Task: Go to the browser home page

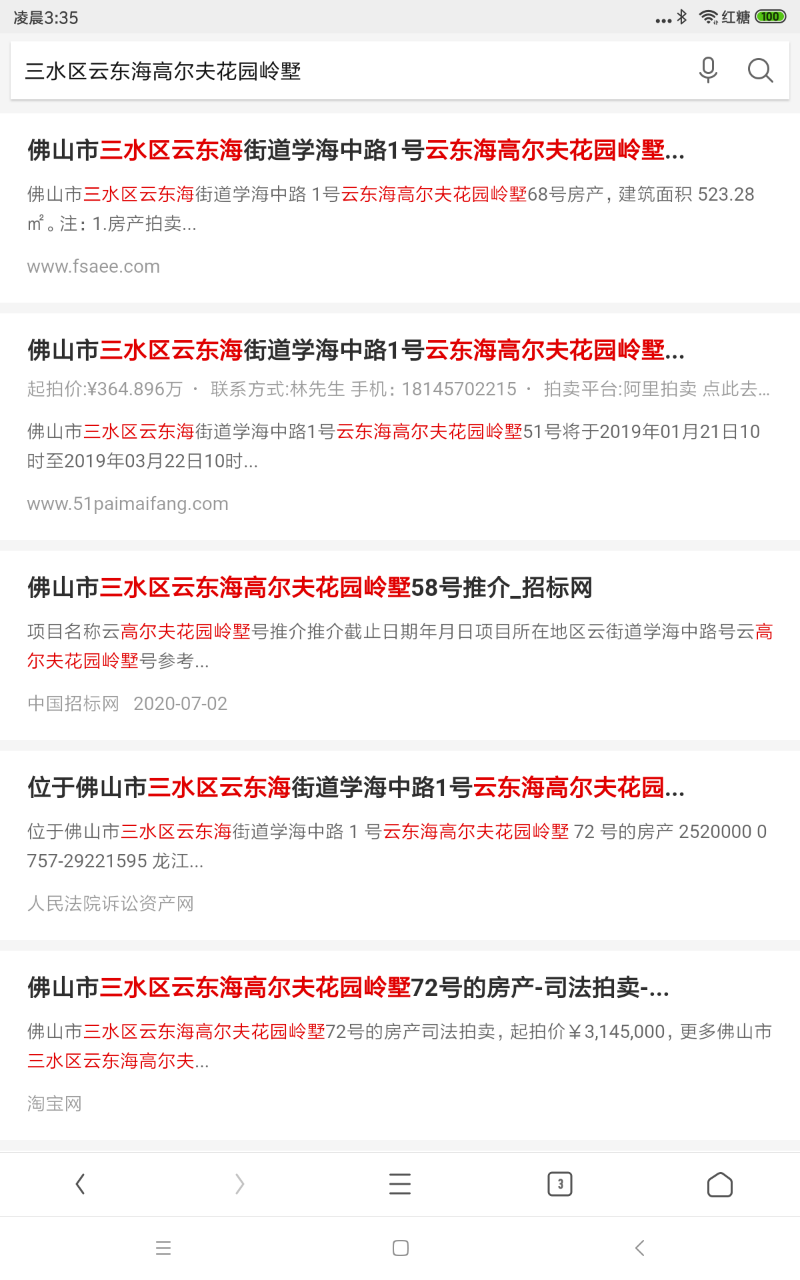Action: pos(720,1185)
